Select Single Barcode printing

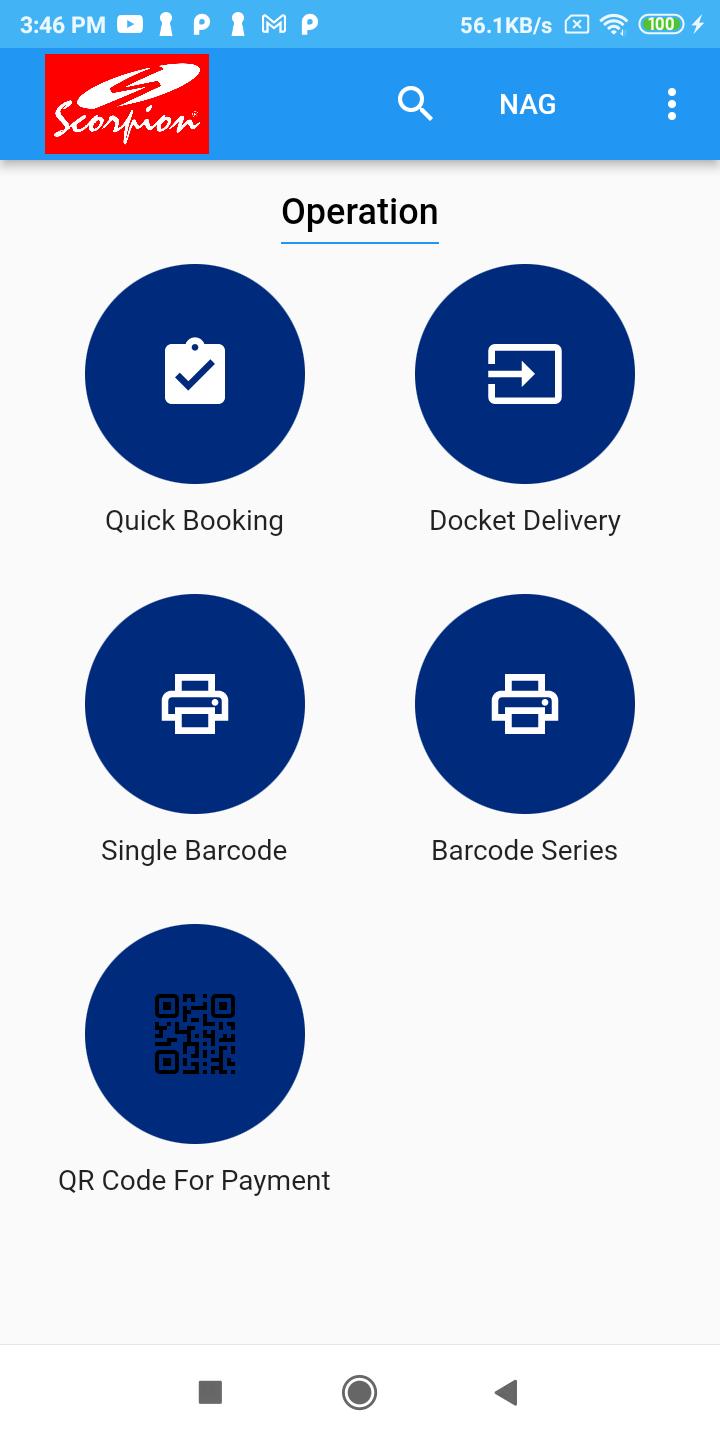(x=195, y=704)
